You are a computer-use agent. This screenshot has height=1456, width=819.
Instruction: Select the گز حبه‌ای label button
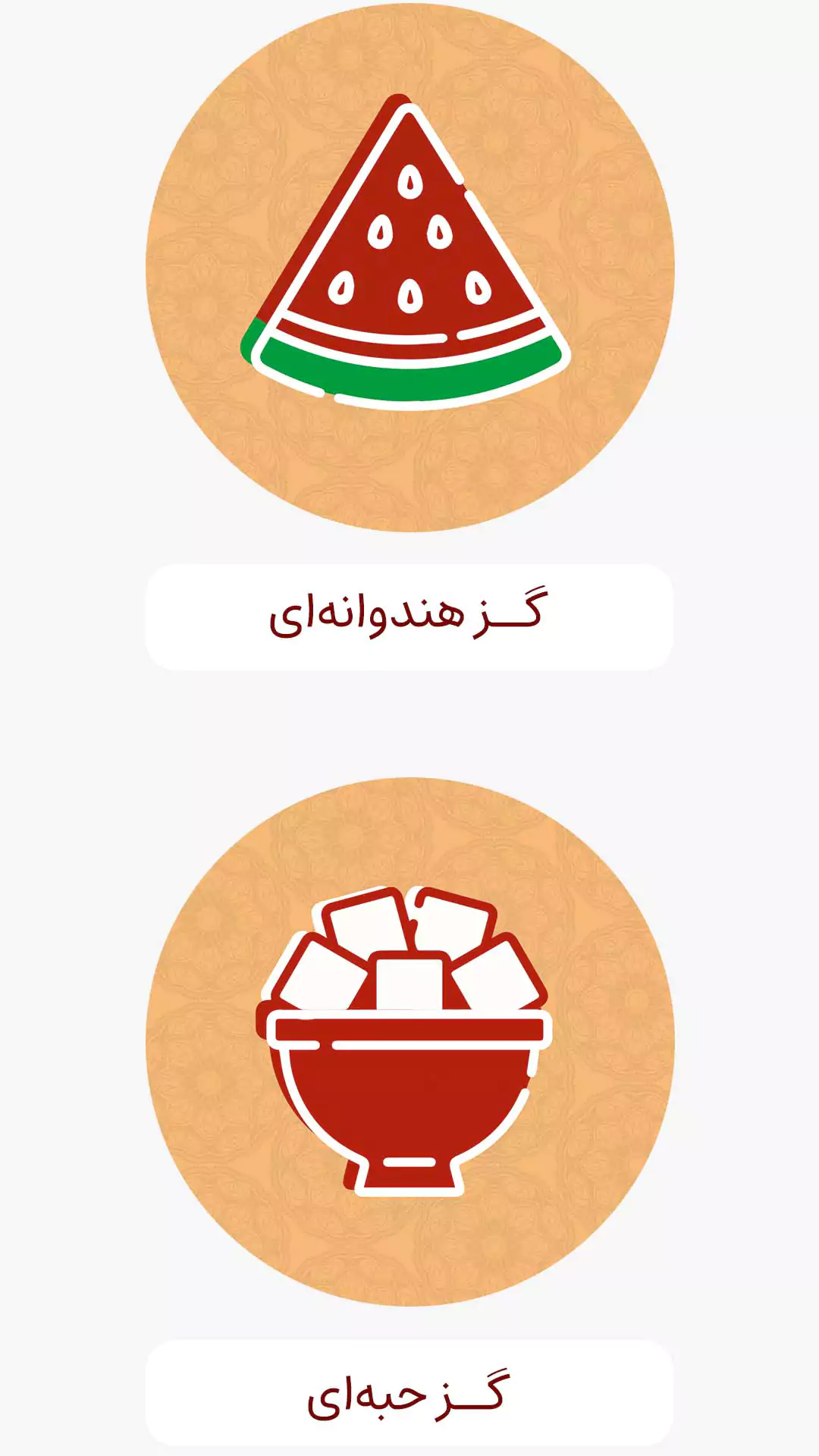coord(409,1394)
